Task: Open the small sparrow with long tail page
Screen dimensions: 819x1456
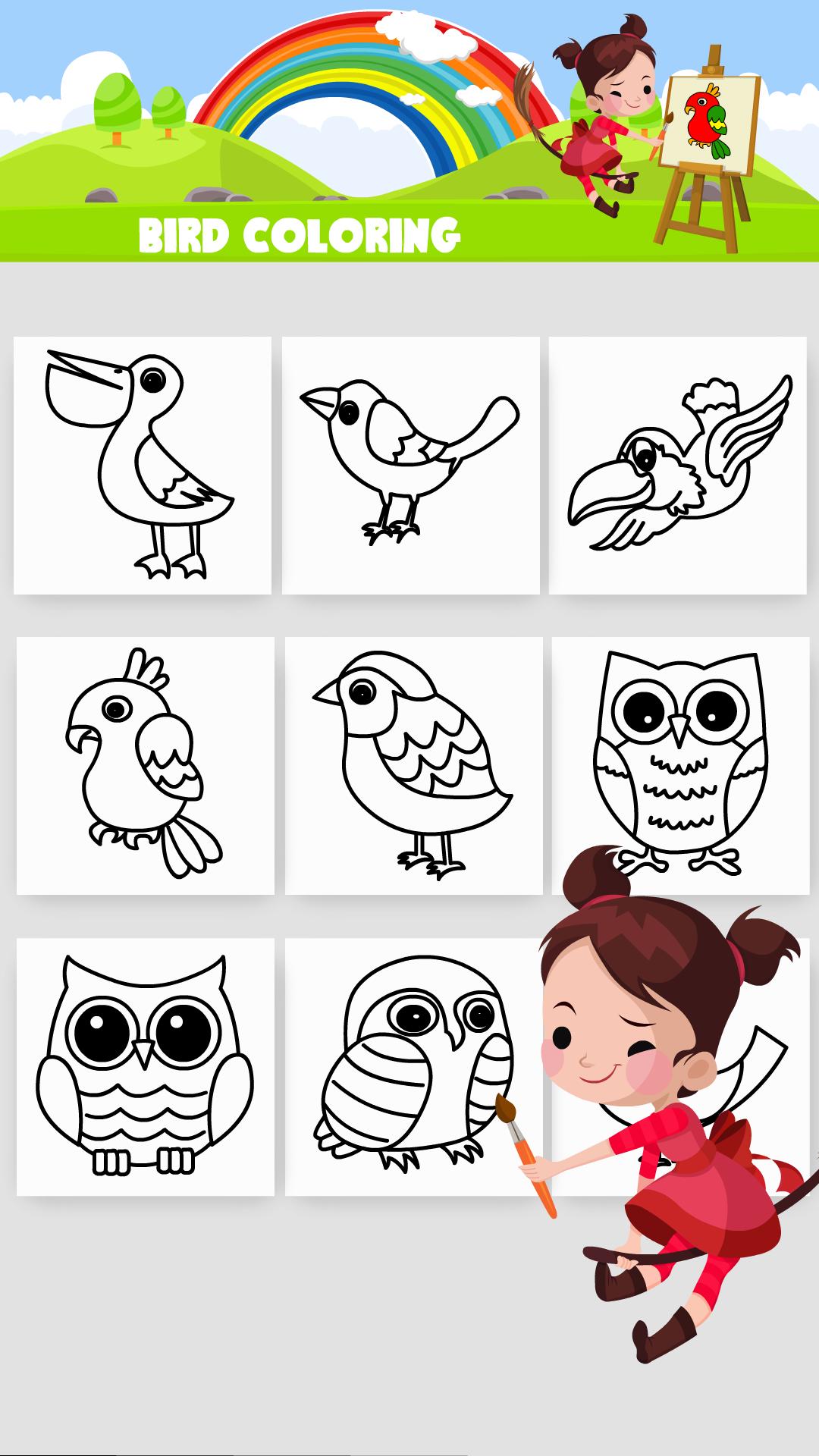Action: coord(409,463)
